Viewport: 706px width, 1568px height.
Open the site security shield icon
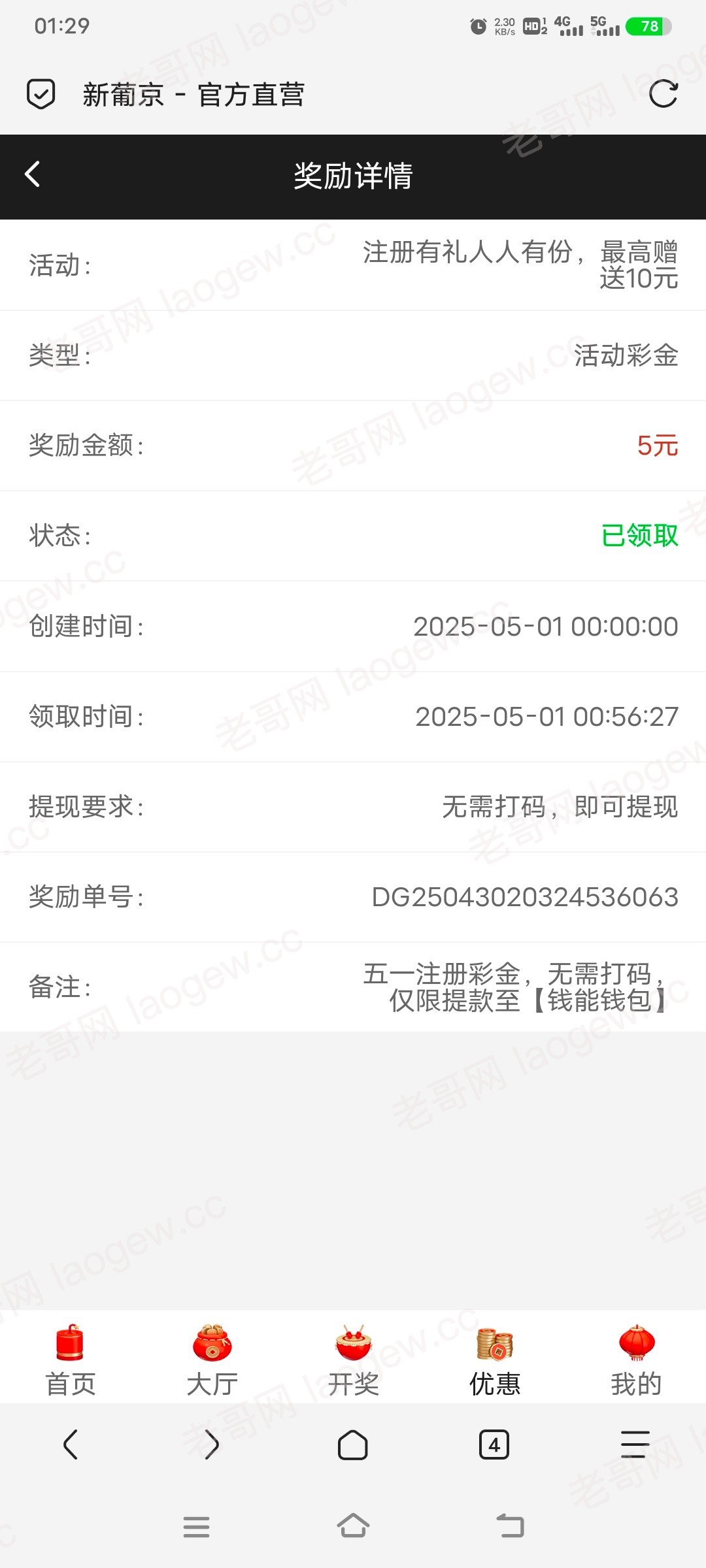(41, 94)
